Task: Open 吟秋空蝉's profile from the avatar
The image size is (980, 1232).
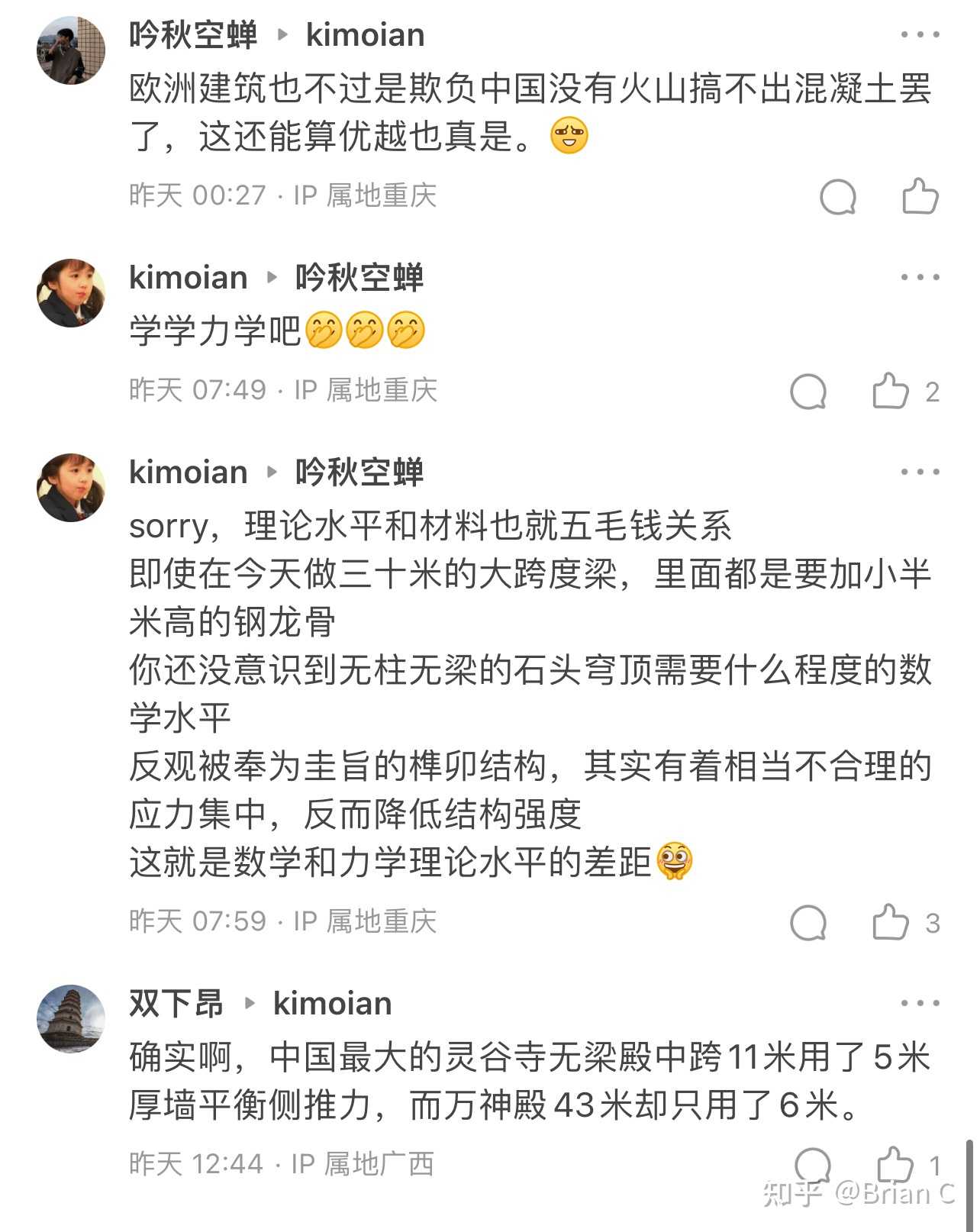Action: pyautogui.click(x=71, y=50)
